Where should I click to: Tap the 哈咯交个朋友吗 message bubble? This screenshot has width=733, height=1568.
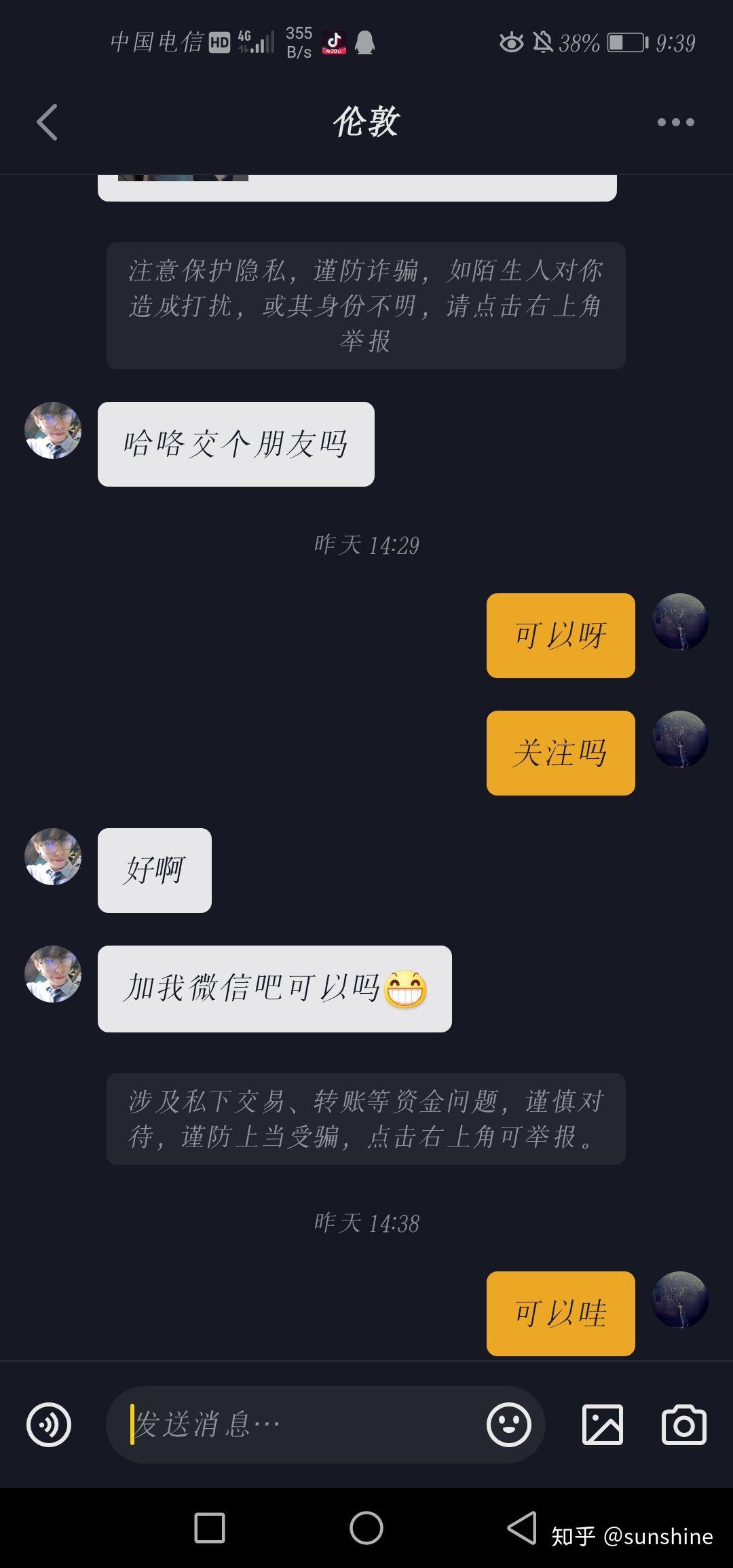(x=236, y=443)
